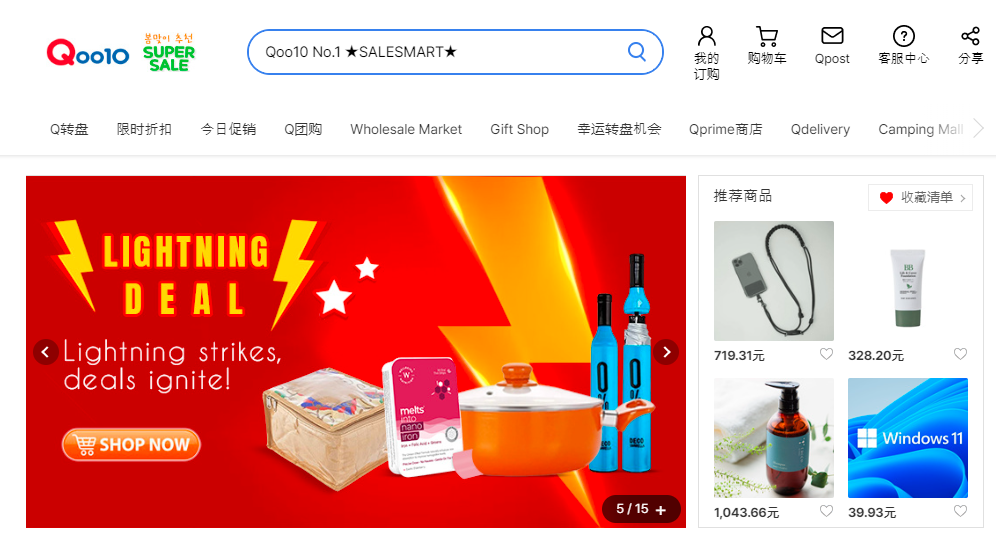The height and width of the screenshot is (543, 996).
Task: Open Qdelivery section
Action: click(820, 129)
